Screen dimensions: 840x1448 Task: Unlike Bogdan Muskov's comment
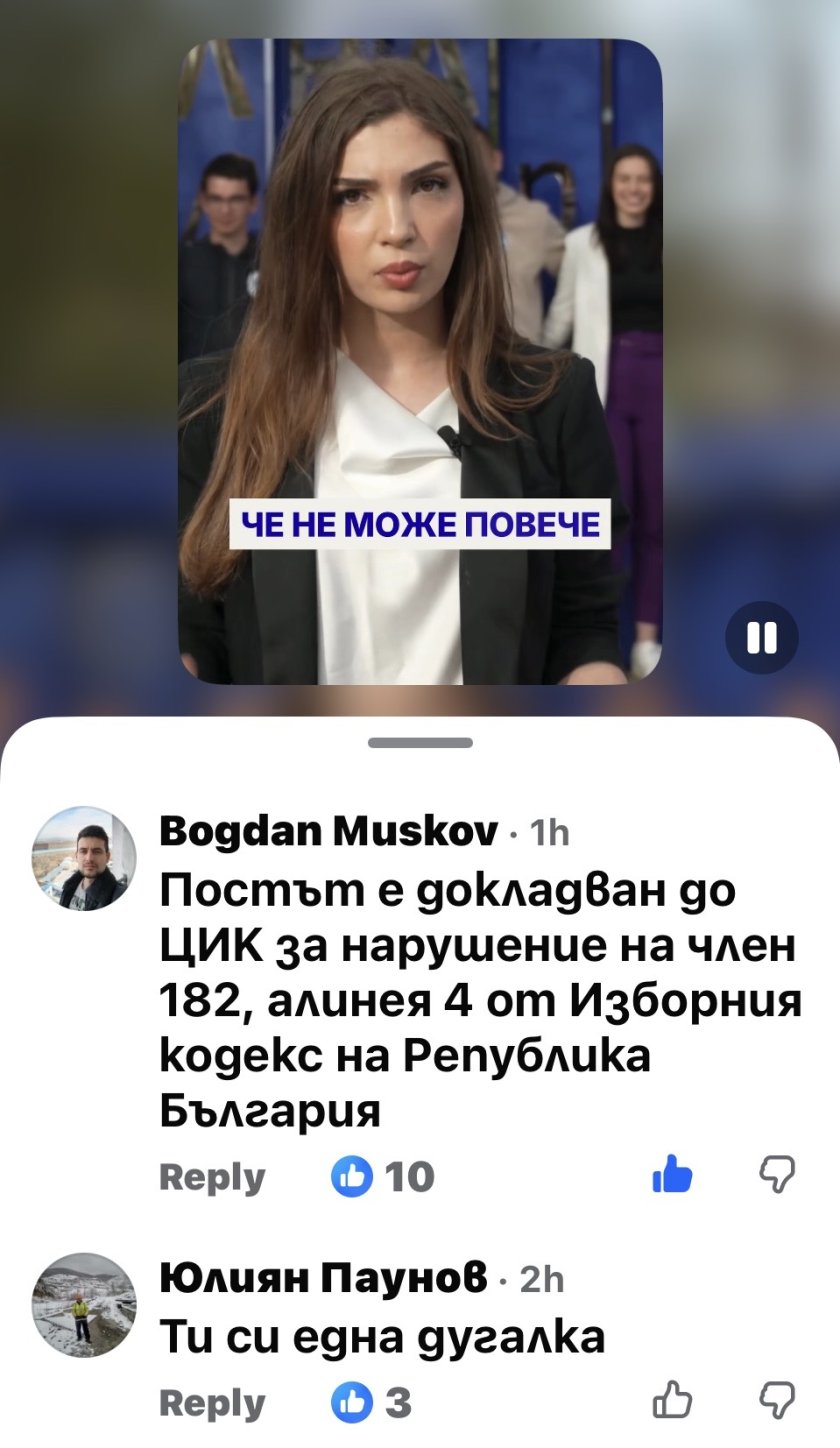click(672, 1175)
